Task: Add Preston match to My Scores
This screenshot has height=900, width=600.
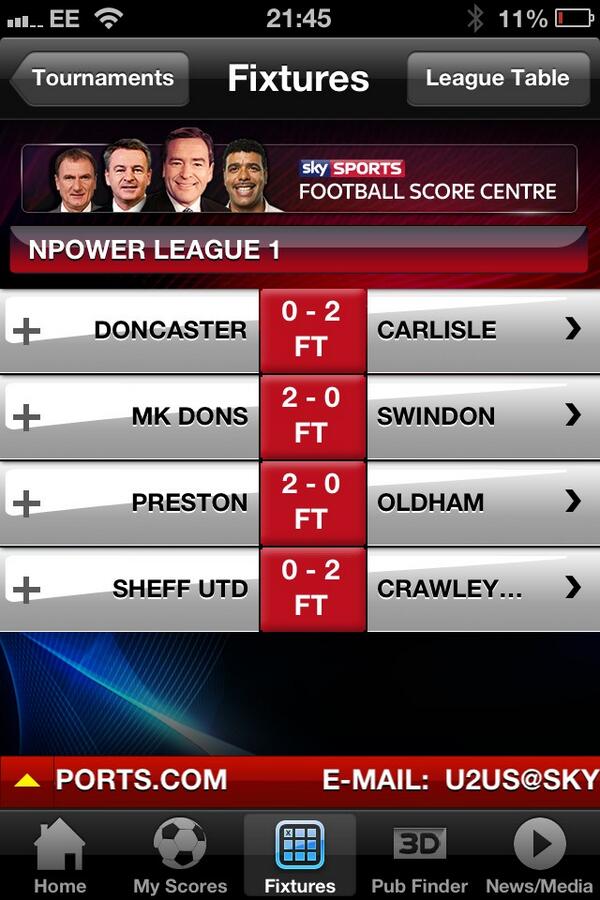Action: coord(26,503)
